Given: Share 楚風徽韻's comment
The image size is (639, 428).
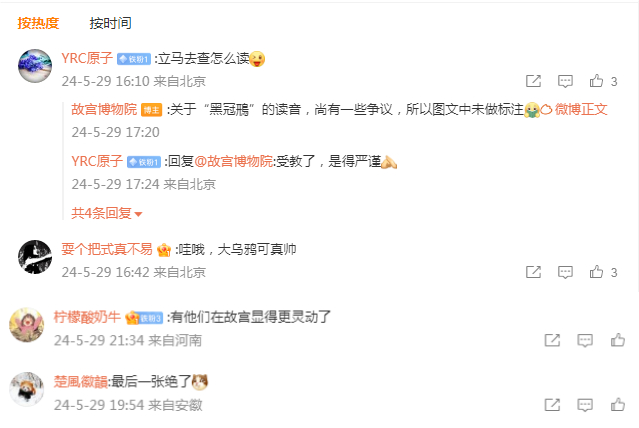Looking at the screenshot, I should [x=552, y=404].
